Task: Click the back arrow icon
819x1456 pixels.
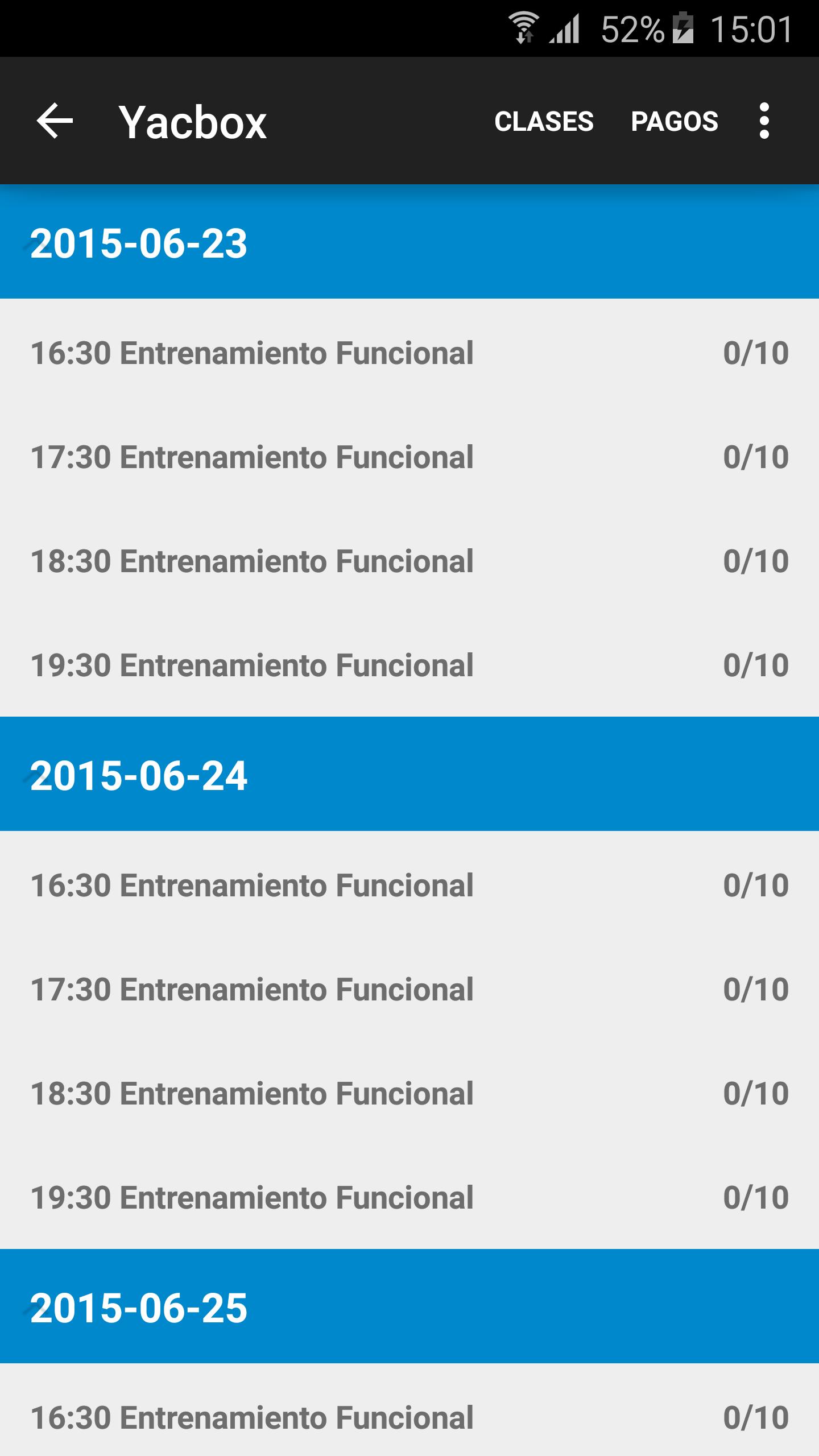Action: pyautogui.click(x=55, y=121)
